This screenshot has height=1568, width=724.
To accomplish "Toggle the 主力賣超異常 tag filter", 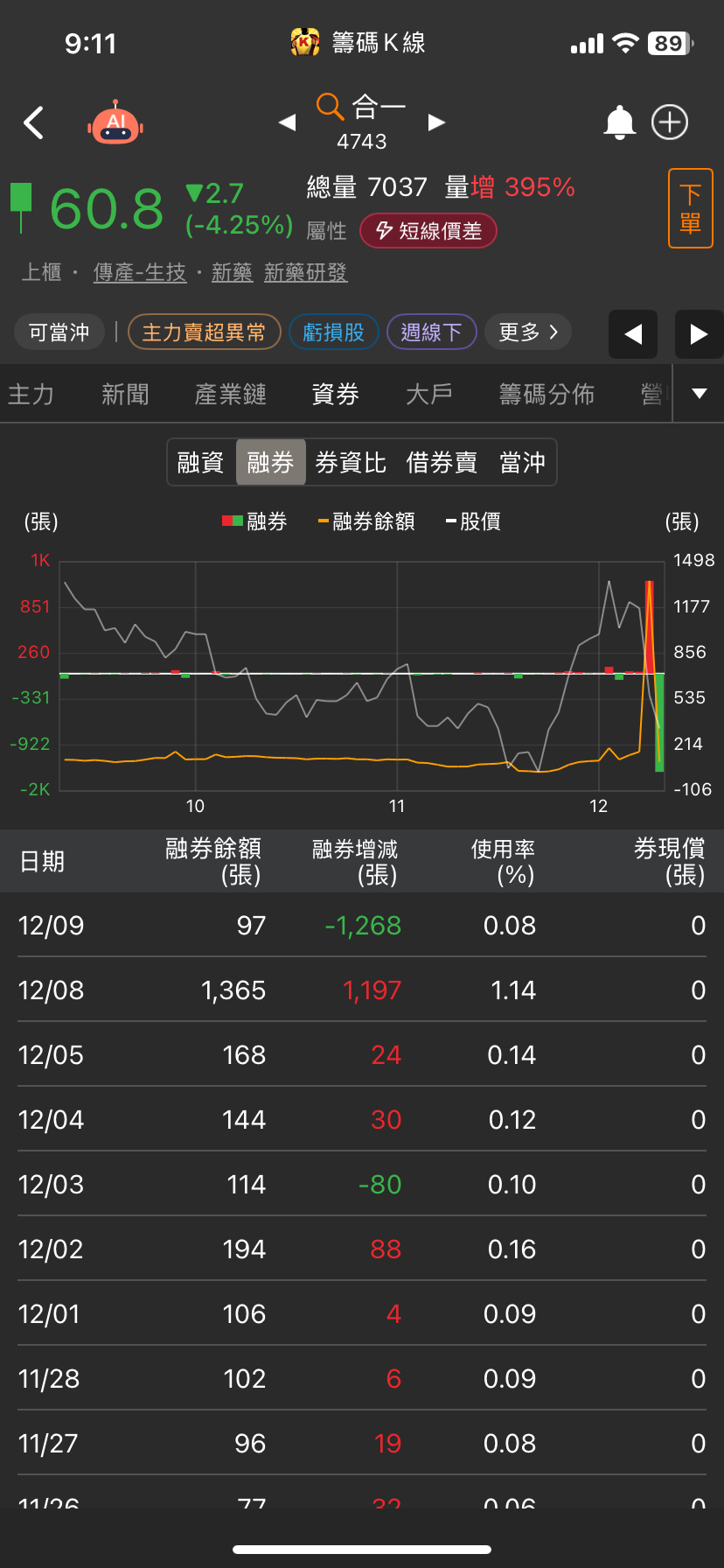I will (204, 332).
